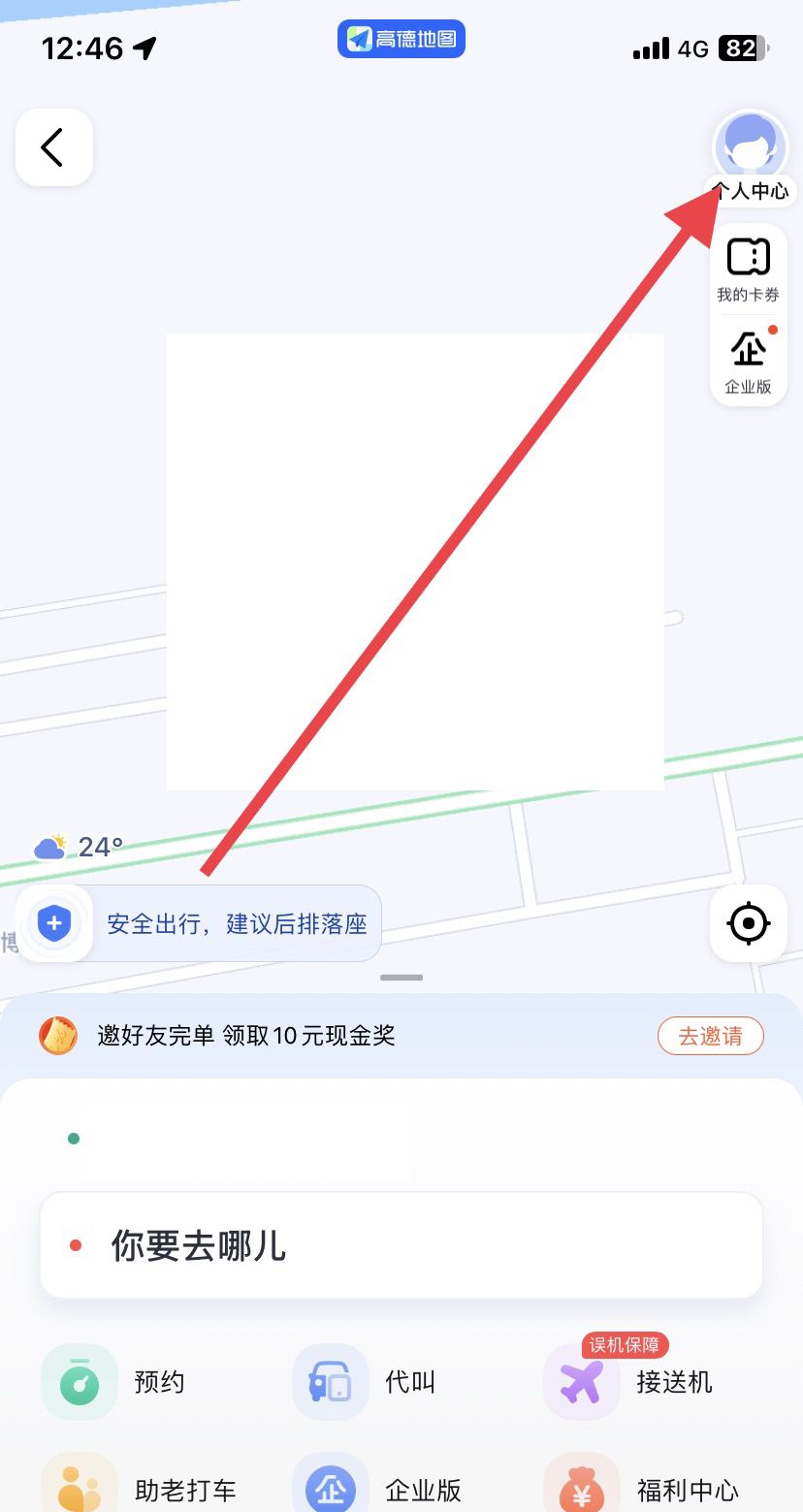
Task: Expand the bottom sheet drag handle
Action: tap(401, 978)
